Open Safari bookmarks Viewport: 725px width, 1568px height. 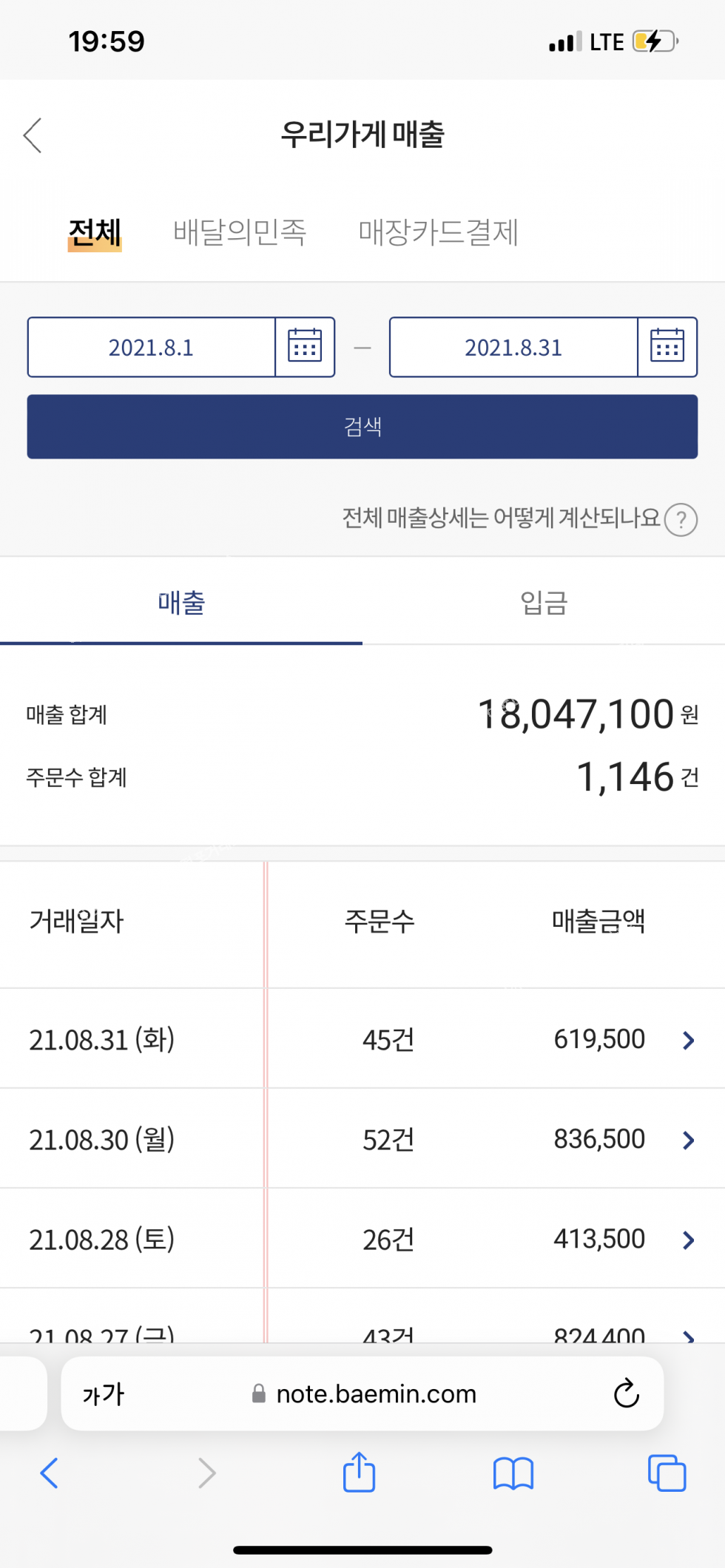tap(513, 1473)
